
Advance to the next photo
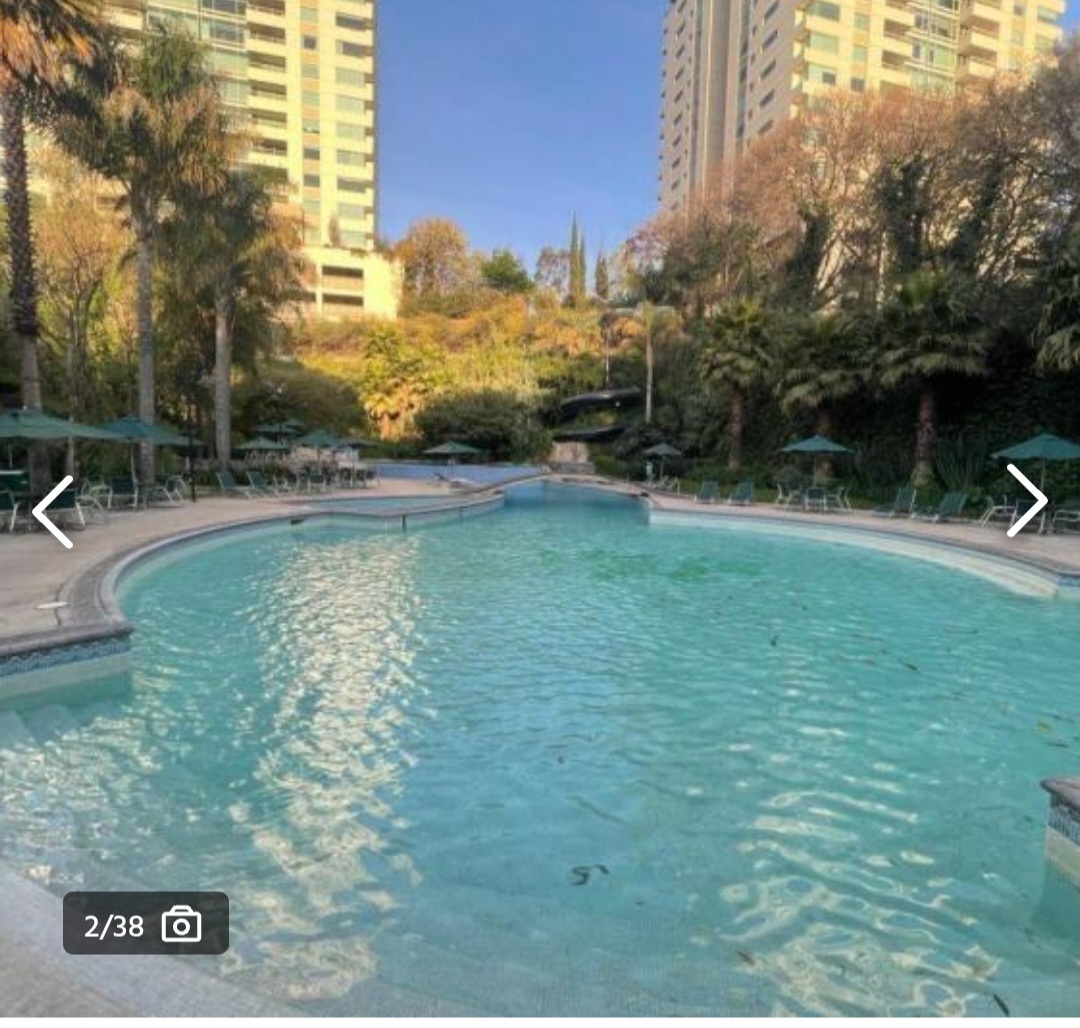(1026, 501)
